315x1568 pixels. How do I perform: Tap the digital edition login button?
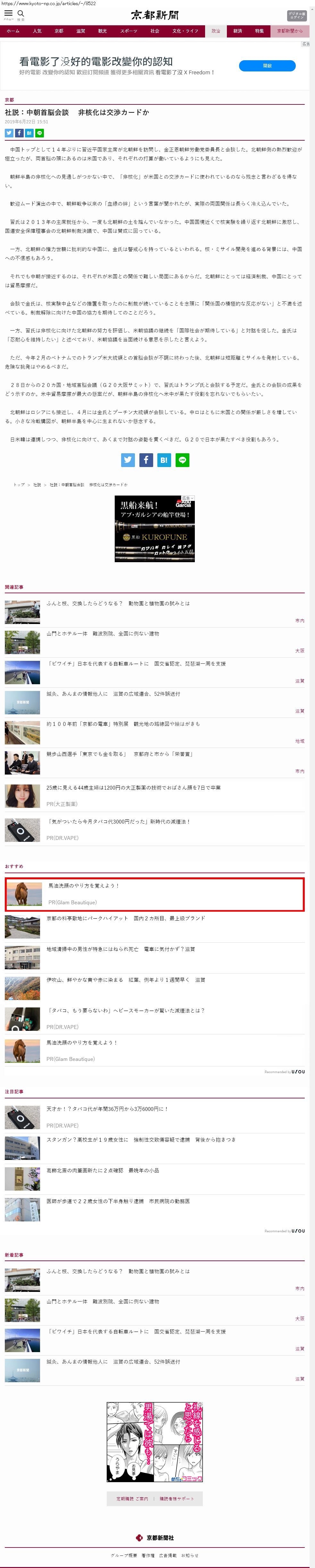(296, 15)
